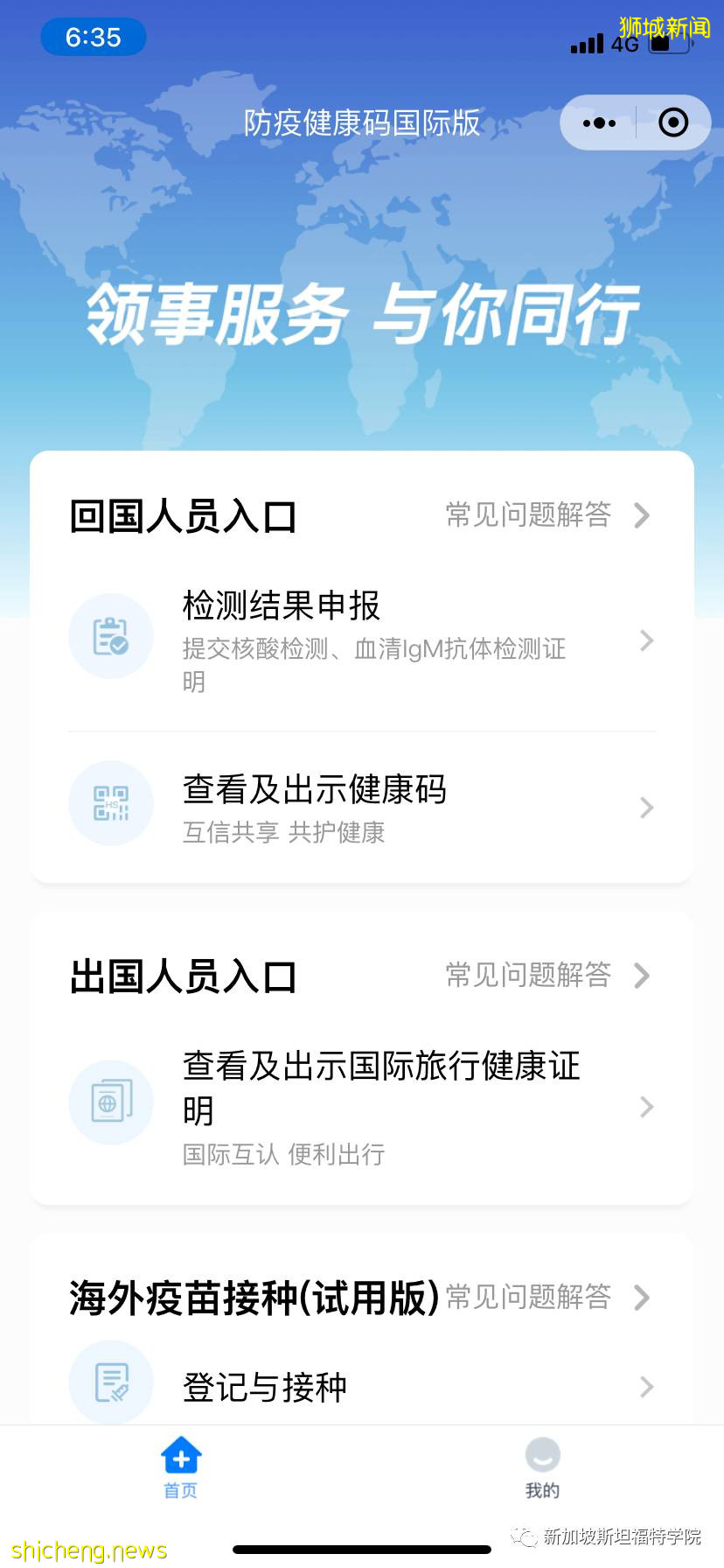Switch to the 首页 tab

pyautogui.click(x=179, y=1468)
